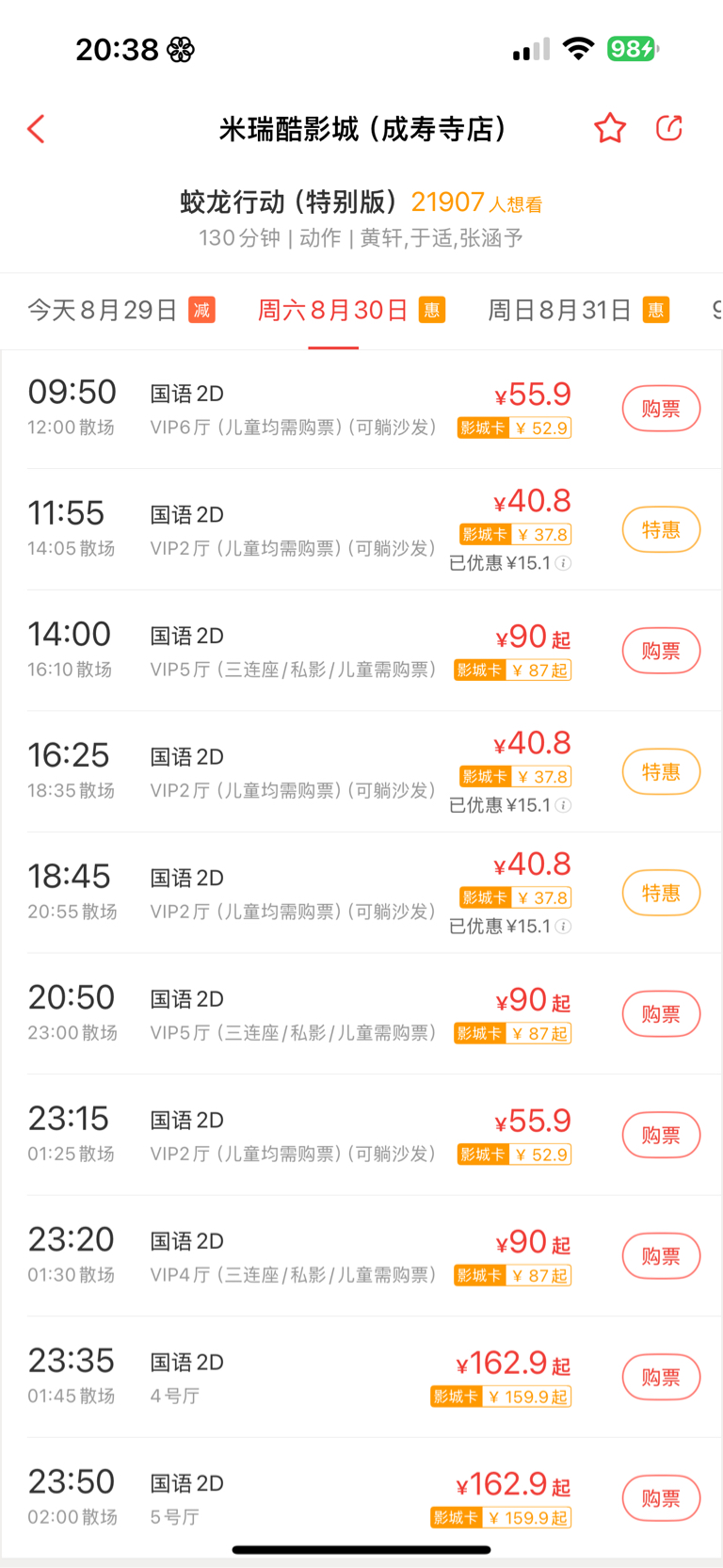Viewport: 723px width, 1568px height.
Task: Buy tickets for the 14:00 showing
Action: 661,651
